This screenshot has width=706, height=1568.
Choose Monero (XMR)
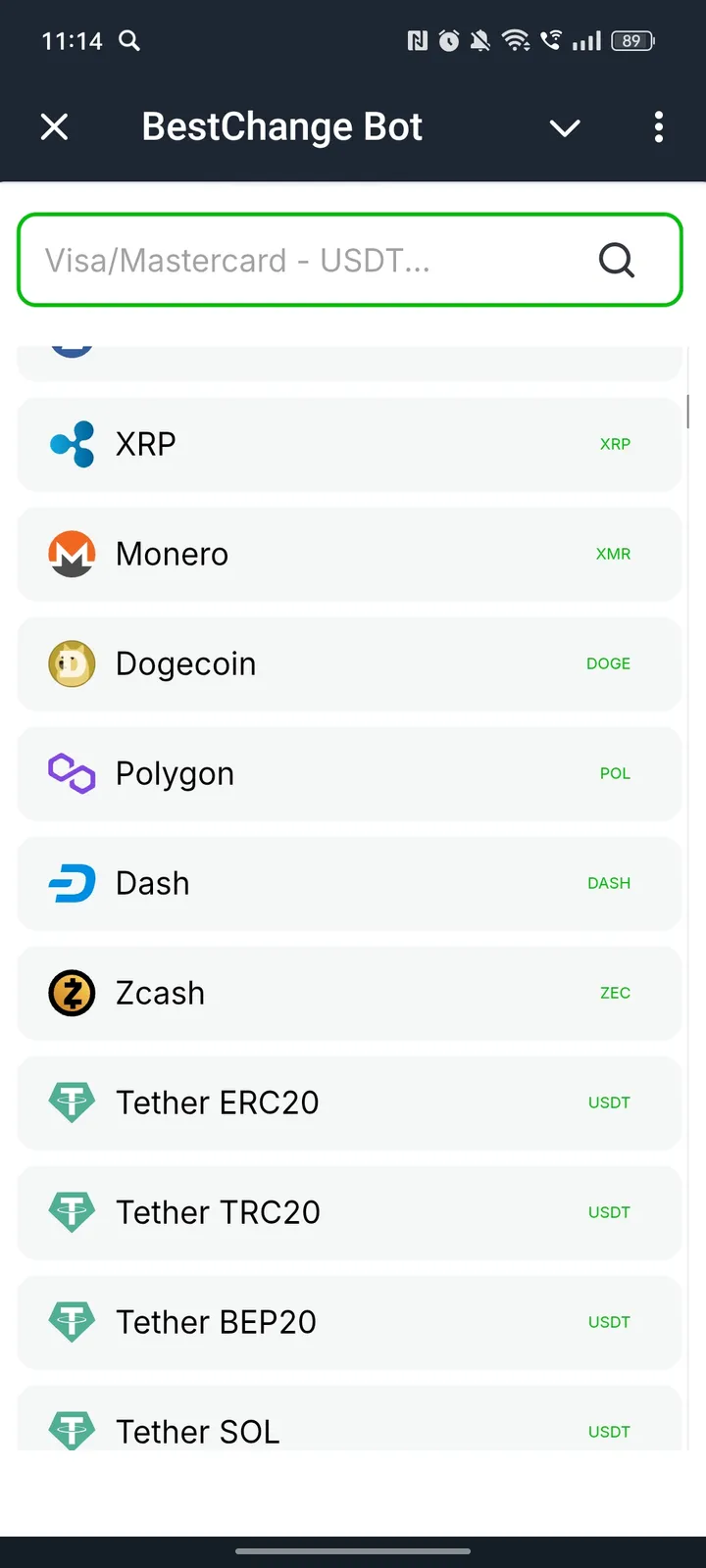coord(349,554)
